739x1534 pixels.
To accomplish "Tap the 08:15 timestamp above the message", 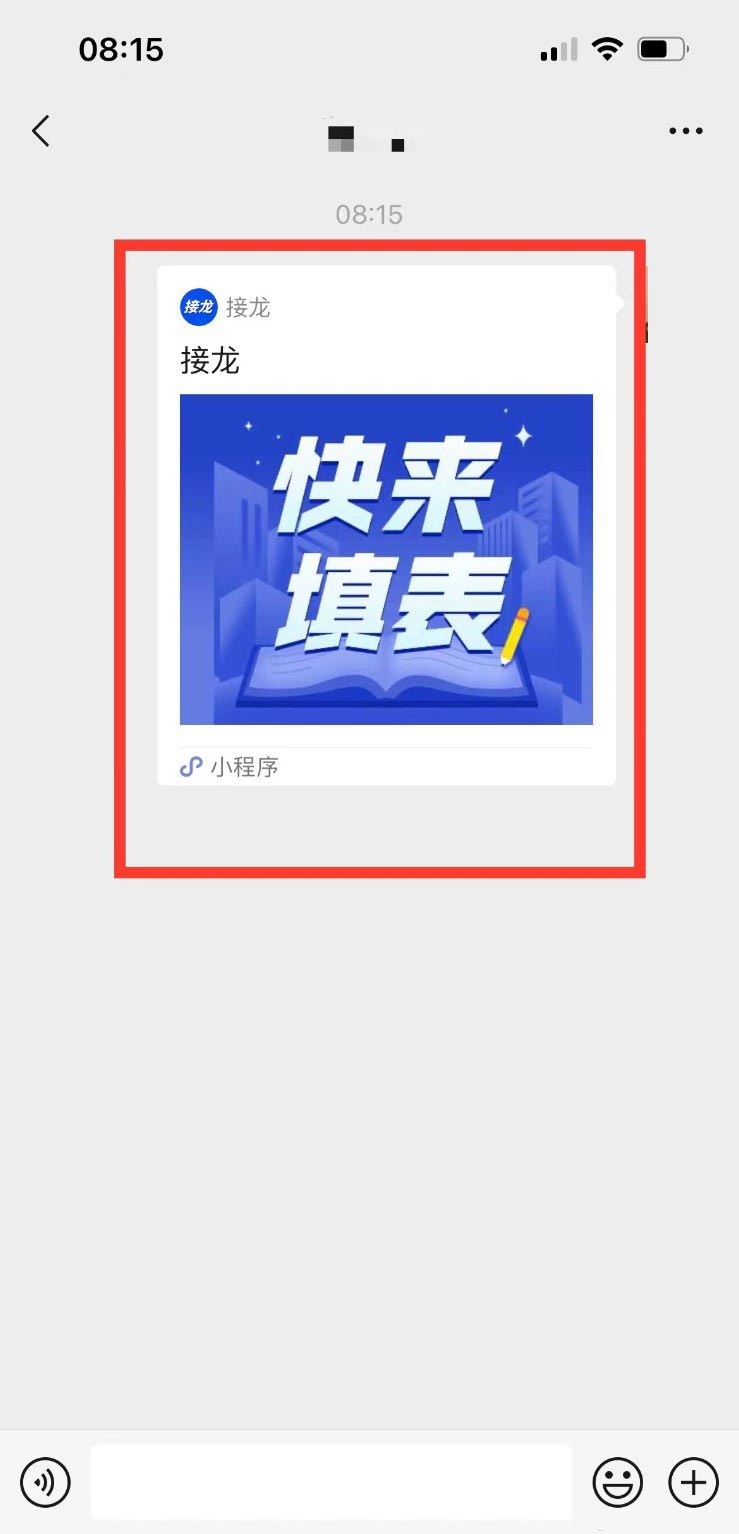I will click(x=369, y=213).
